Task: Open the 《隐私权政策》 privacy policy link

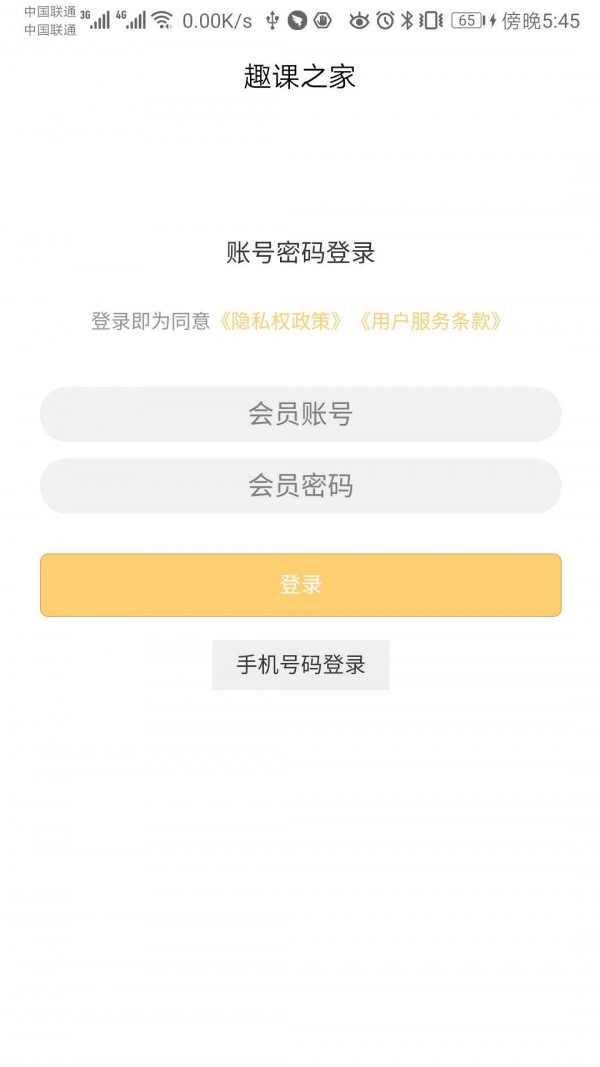Action: coord(285,321)
